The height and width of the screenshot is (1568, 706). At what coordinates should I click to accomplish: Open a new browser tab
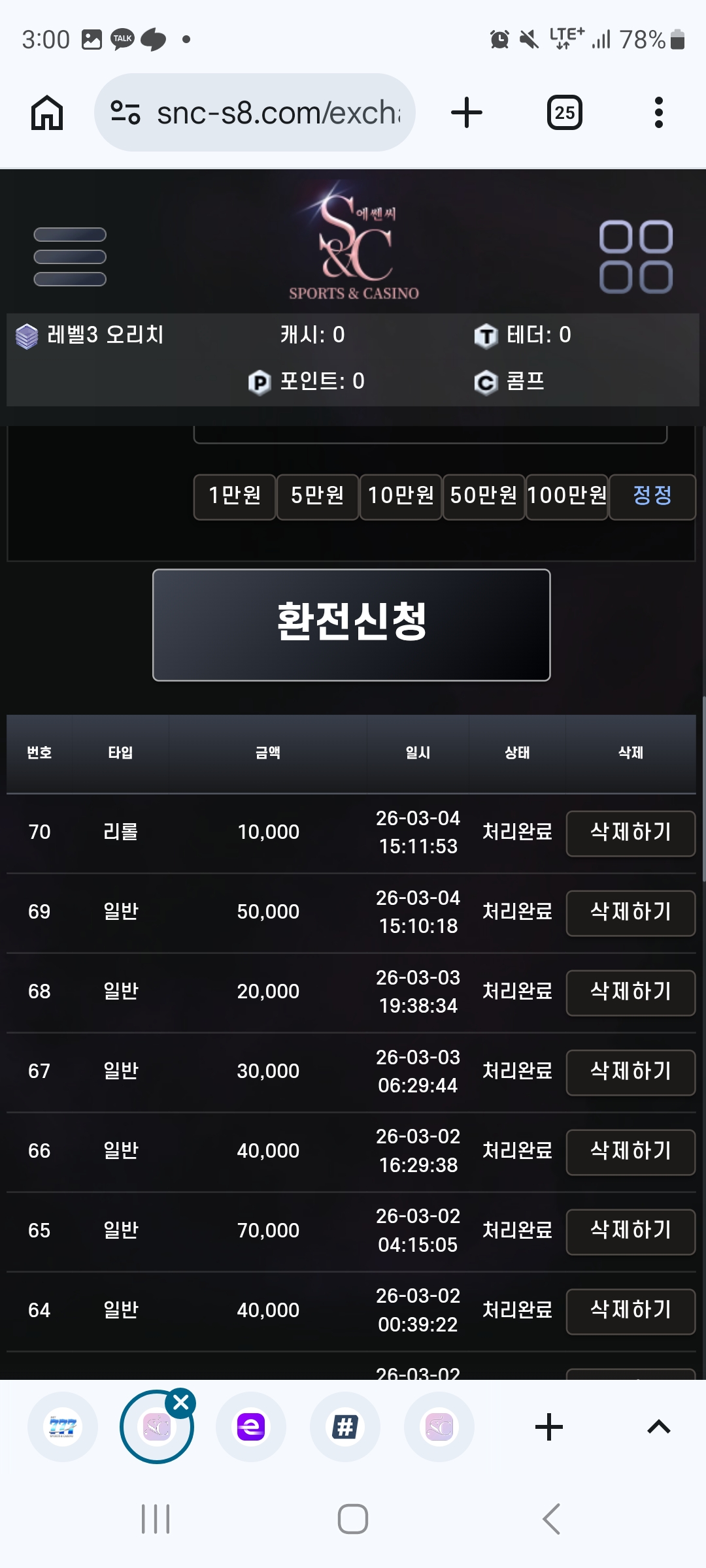coord(467,112)
